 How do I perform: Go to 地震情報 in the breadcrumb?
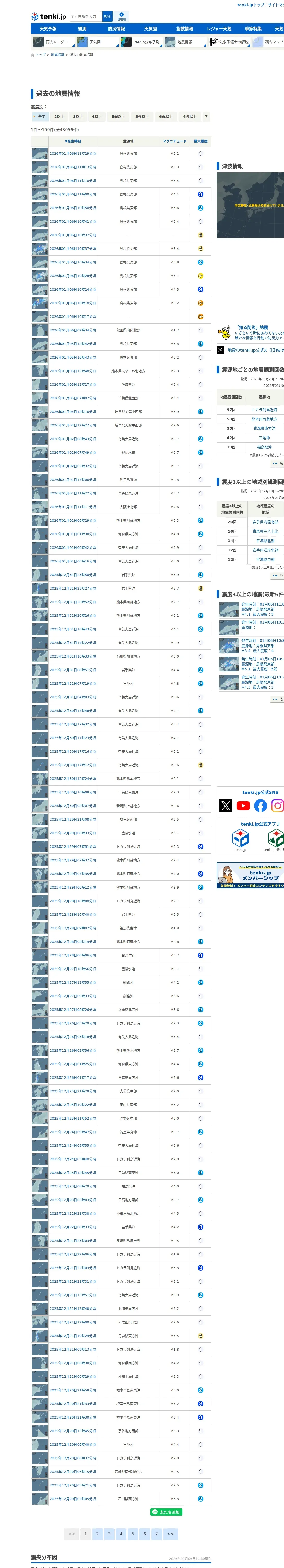[x=57, y=55]
